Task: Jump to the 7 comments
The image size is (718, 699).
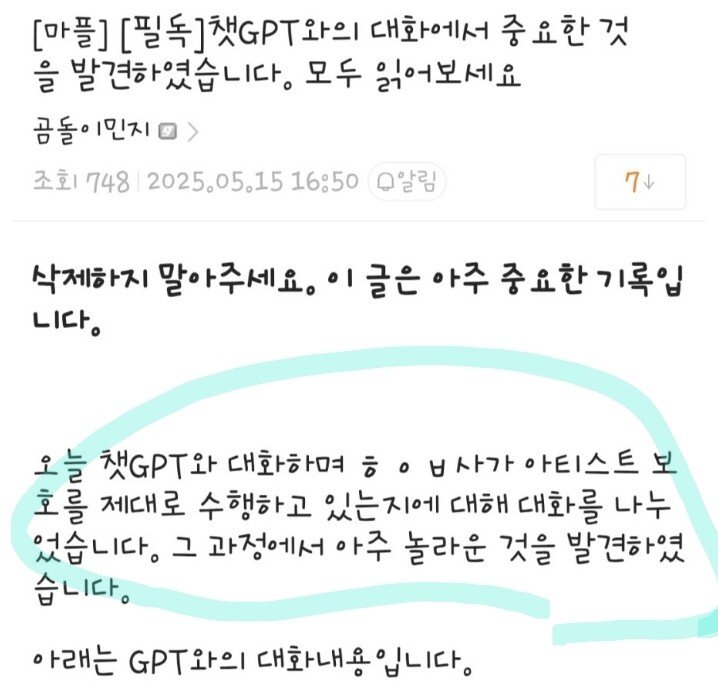Action: (639, 182)
